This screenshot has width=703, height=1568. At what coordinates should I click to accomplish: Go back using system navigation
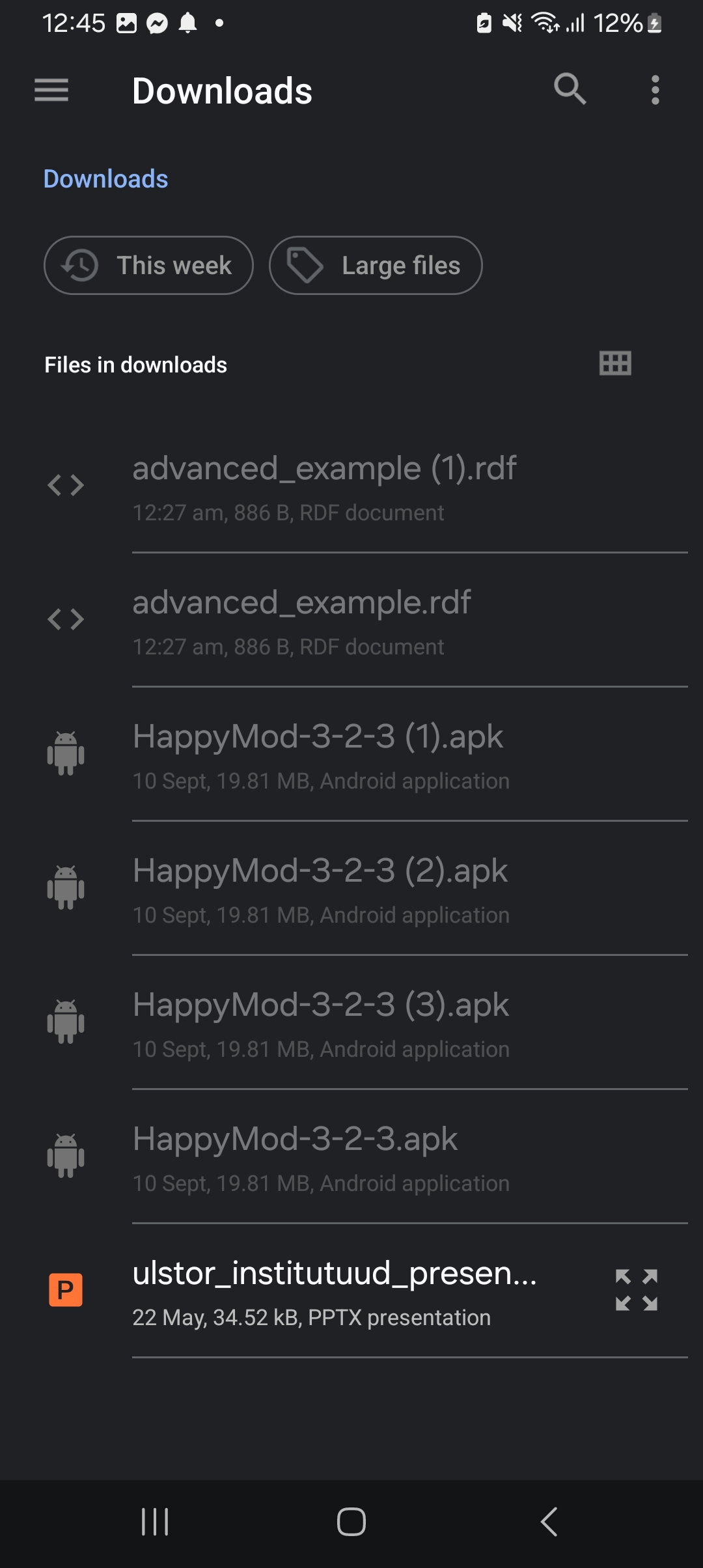(549, 1522)
